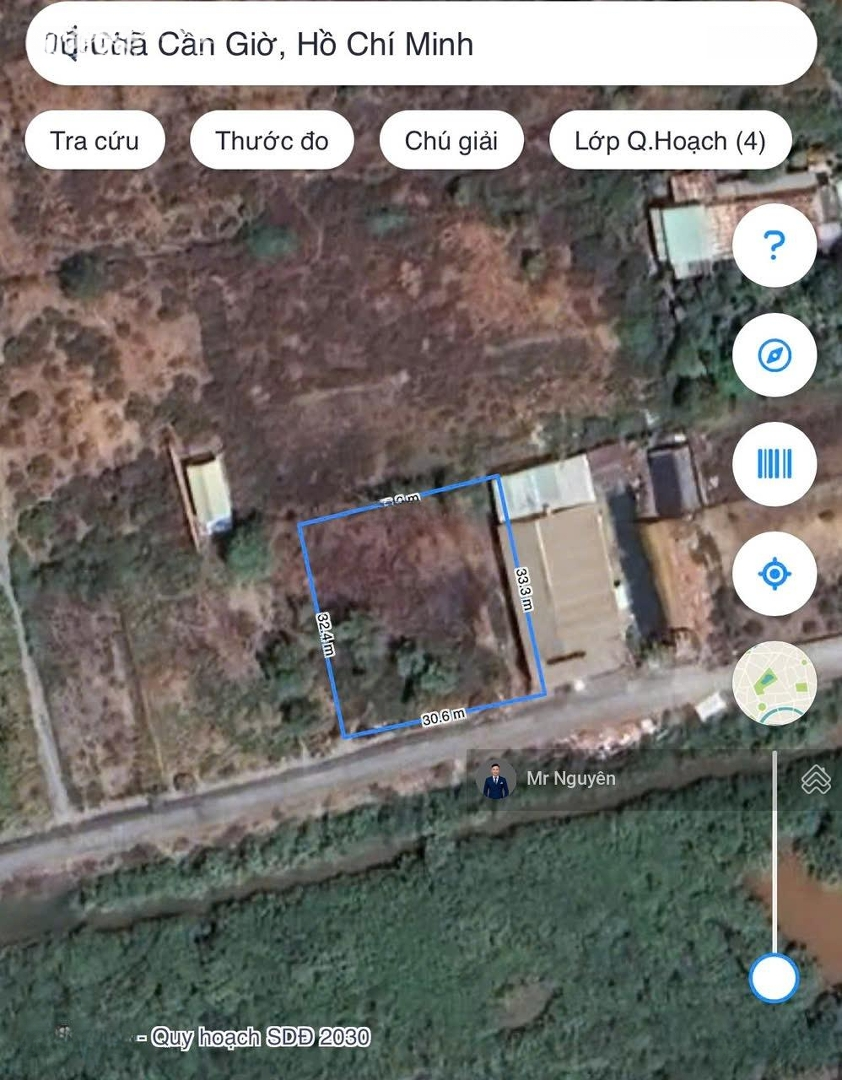This screenshot has width=842, height=1080.
Task: Tap the vertical bars barcode button
Action: pyautogui.click(x=774, y=464)
